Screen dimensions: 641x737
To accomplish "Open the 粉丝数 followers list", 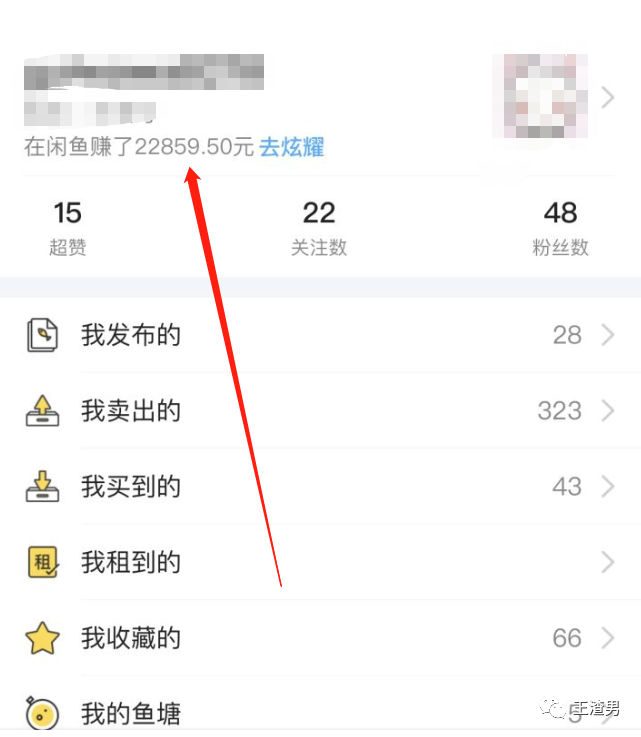I will point(560,228).
